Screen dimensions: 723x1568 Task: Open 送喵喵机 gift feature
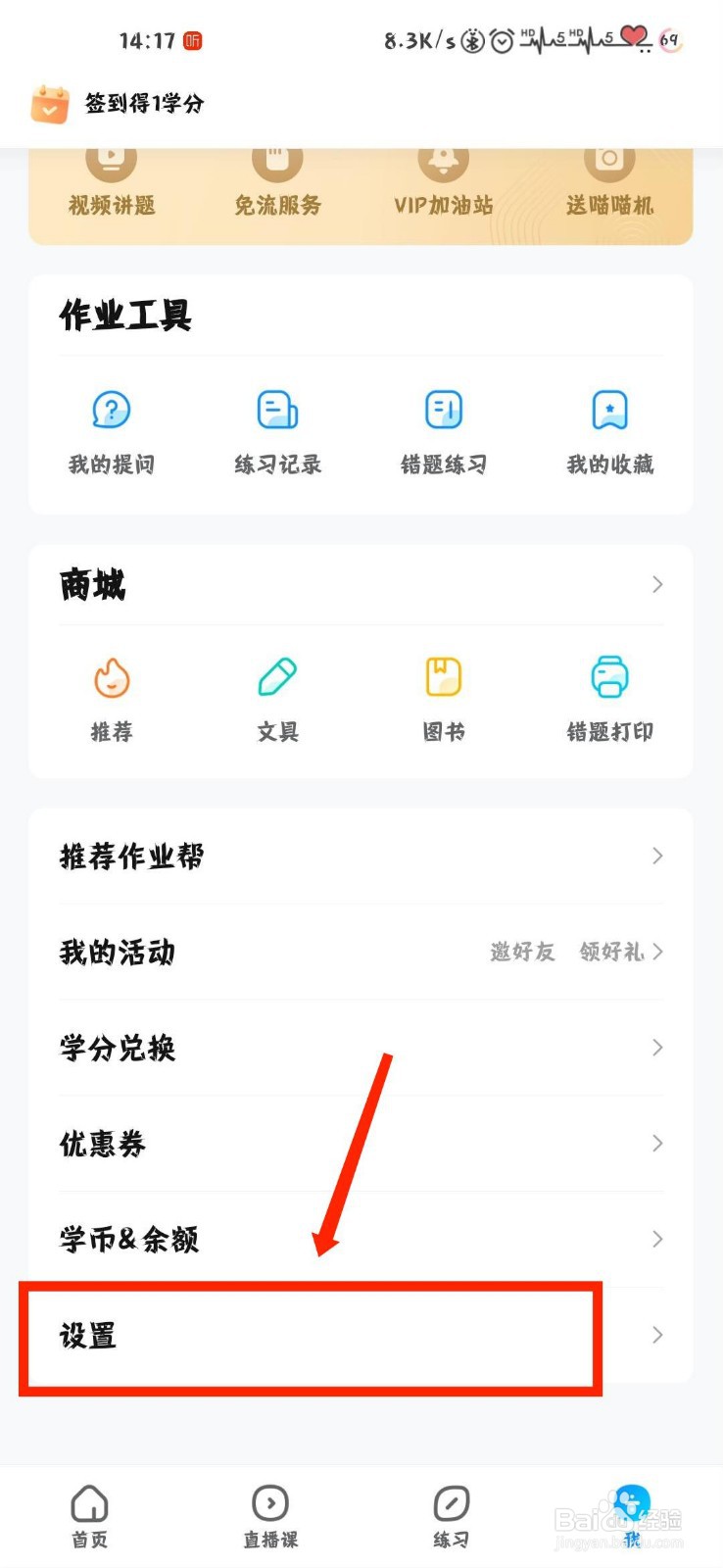[609, 181]
